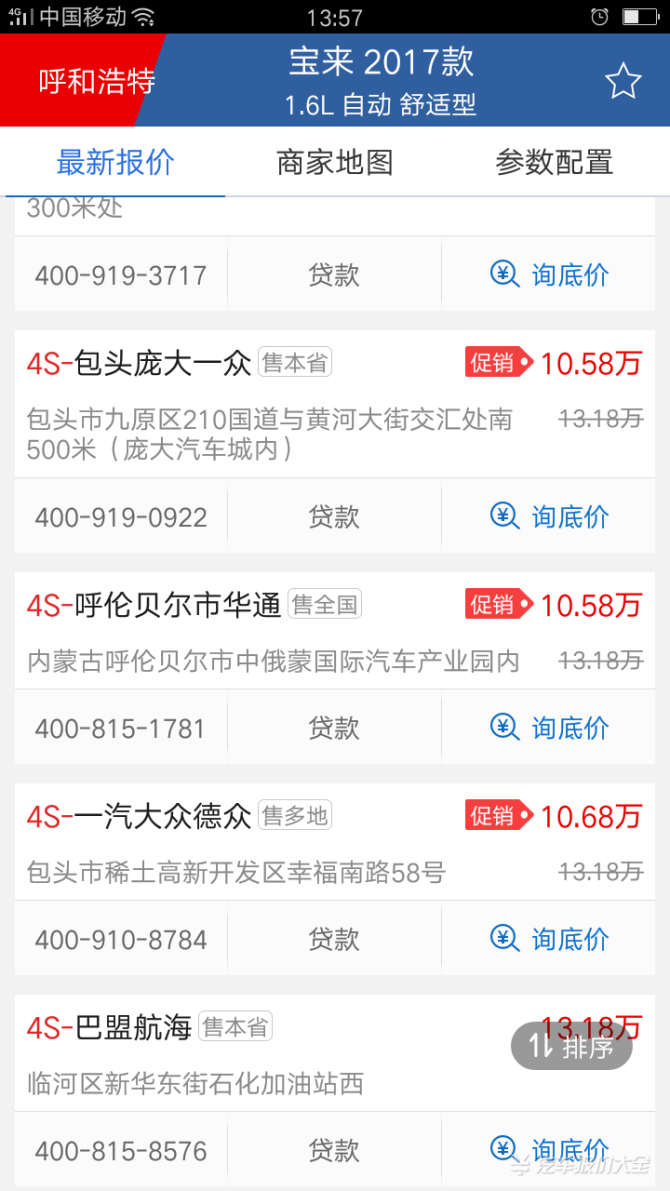This screenshot has width=670, height=1191.
Task: Change city from 呼和浩特
Action: tap(96, 81)
